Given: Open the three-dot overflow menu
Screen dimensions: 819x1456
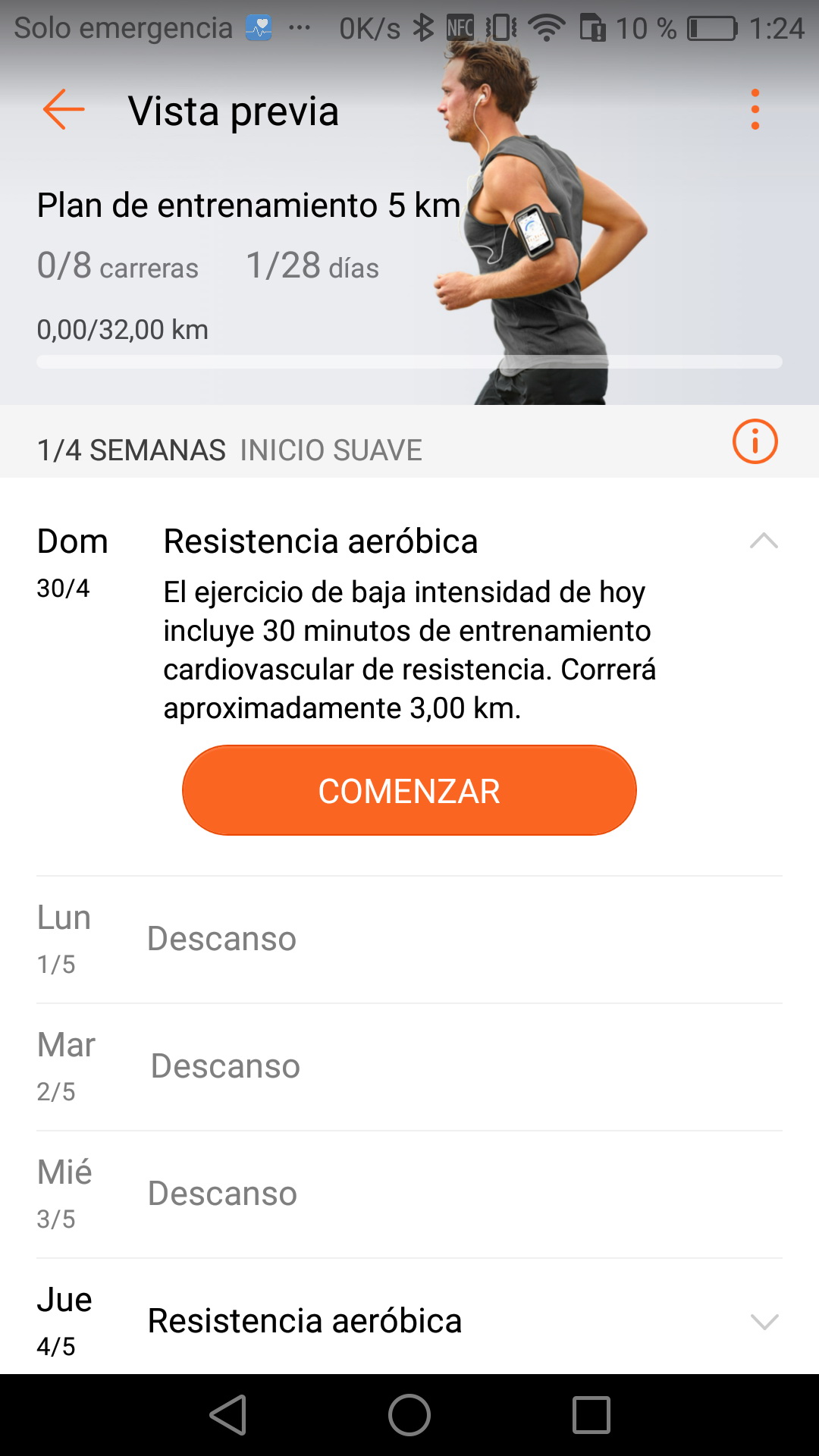Looking at the screenshot, I should point(755,109).
